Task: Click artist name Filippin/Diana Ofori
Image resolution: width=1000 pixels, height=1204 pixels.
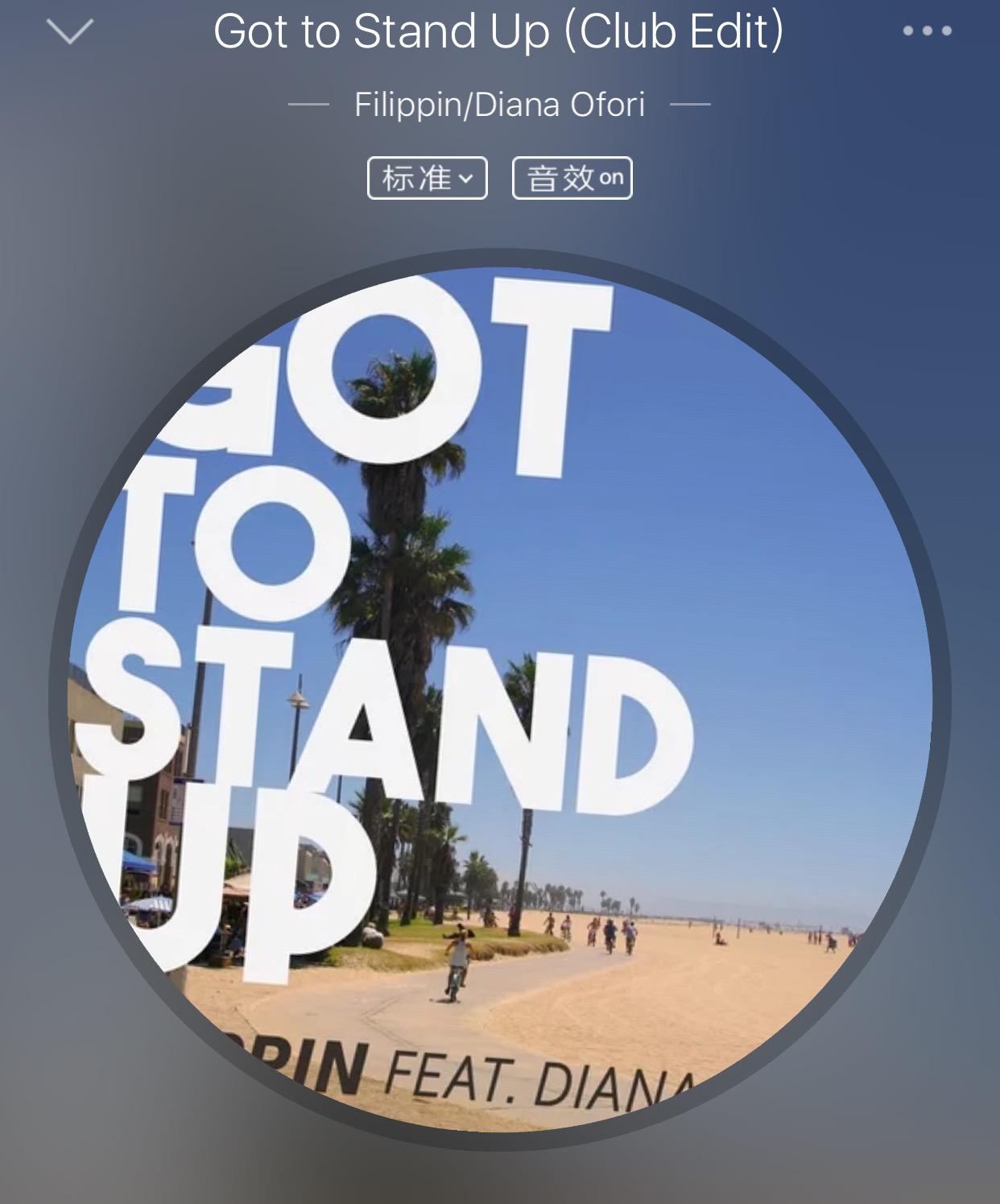Action: pyautogui.click(x=499, y=105)
